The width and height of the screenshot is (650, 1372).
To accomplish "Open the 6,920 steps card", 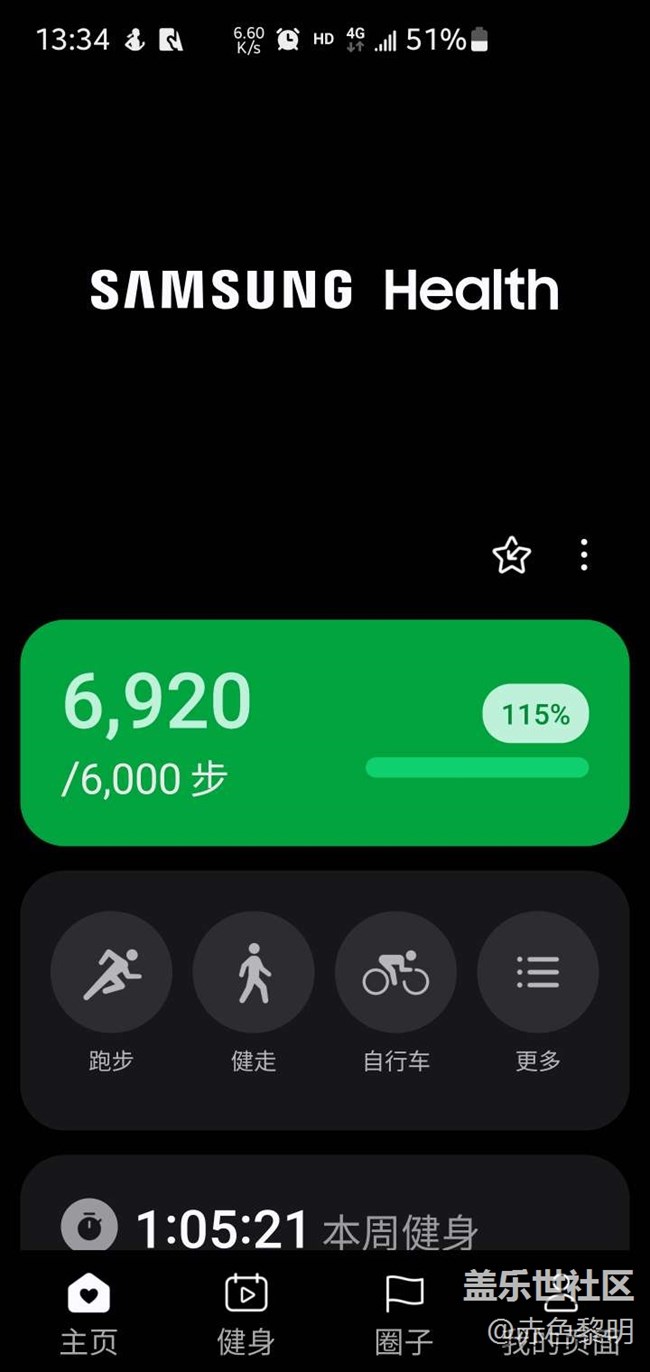I will [325, 733].
